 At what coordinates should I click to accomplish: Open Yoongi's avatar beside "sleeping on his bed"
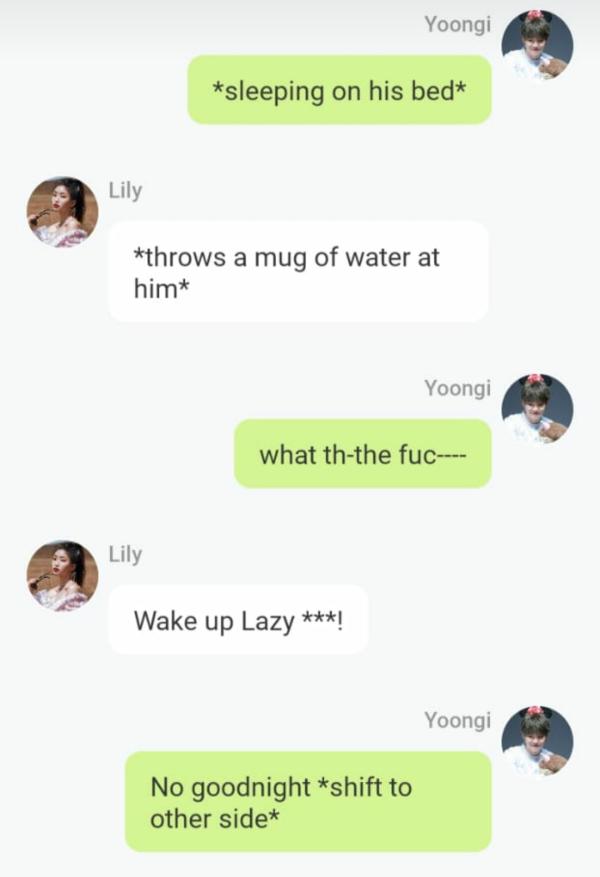(x=537, y=46)
